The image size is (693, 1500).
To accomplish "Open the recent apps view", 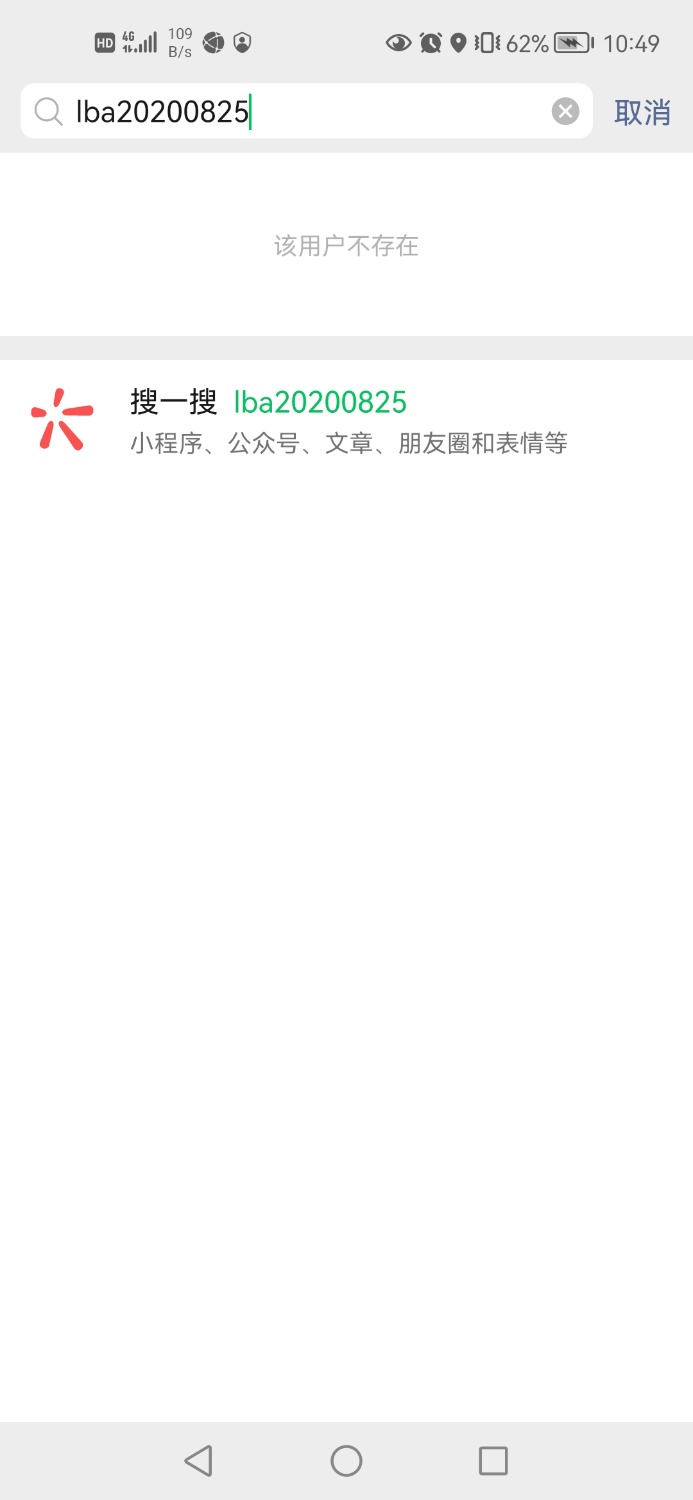I will (493, 1461).
